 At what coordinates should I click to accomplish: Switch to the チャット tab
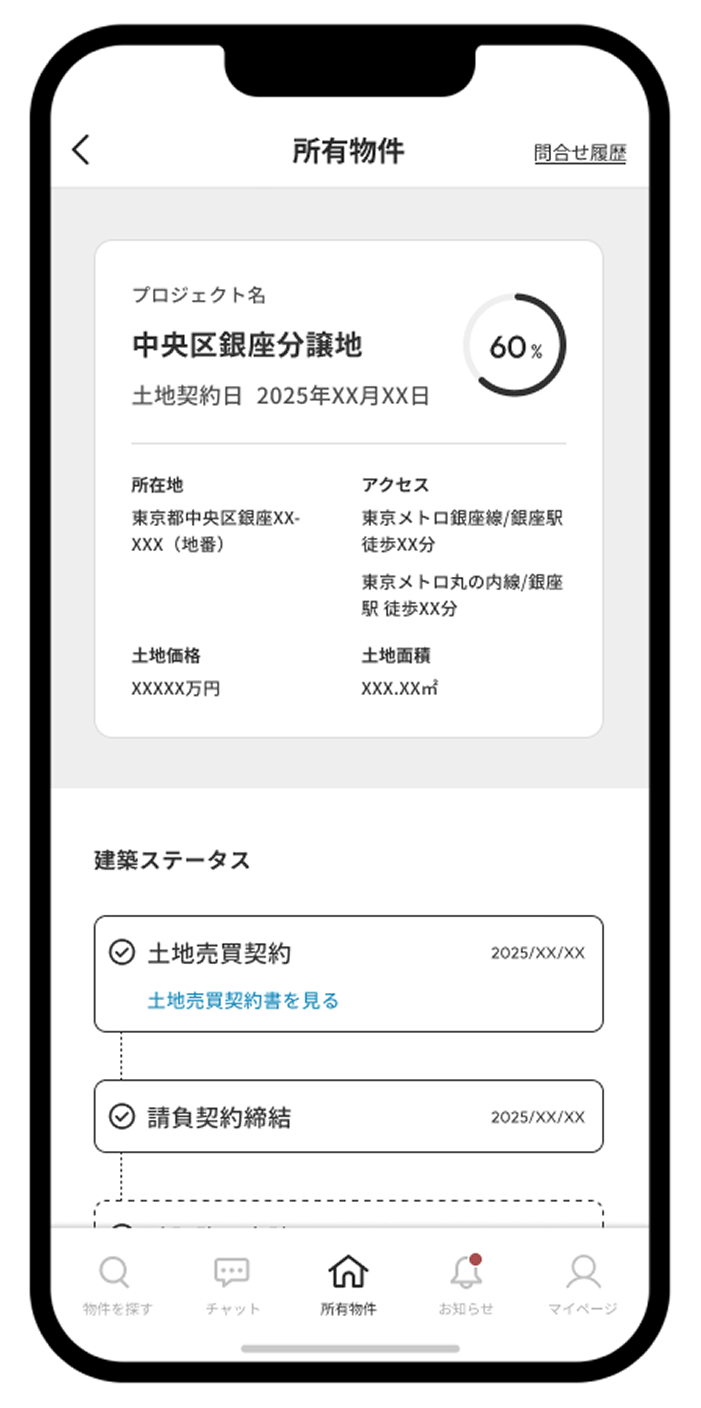pos(232,1285)
